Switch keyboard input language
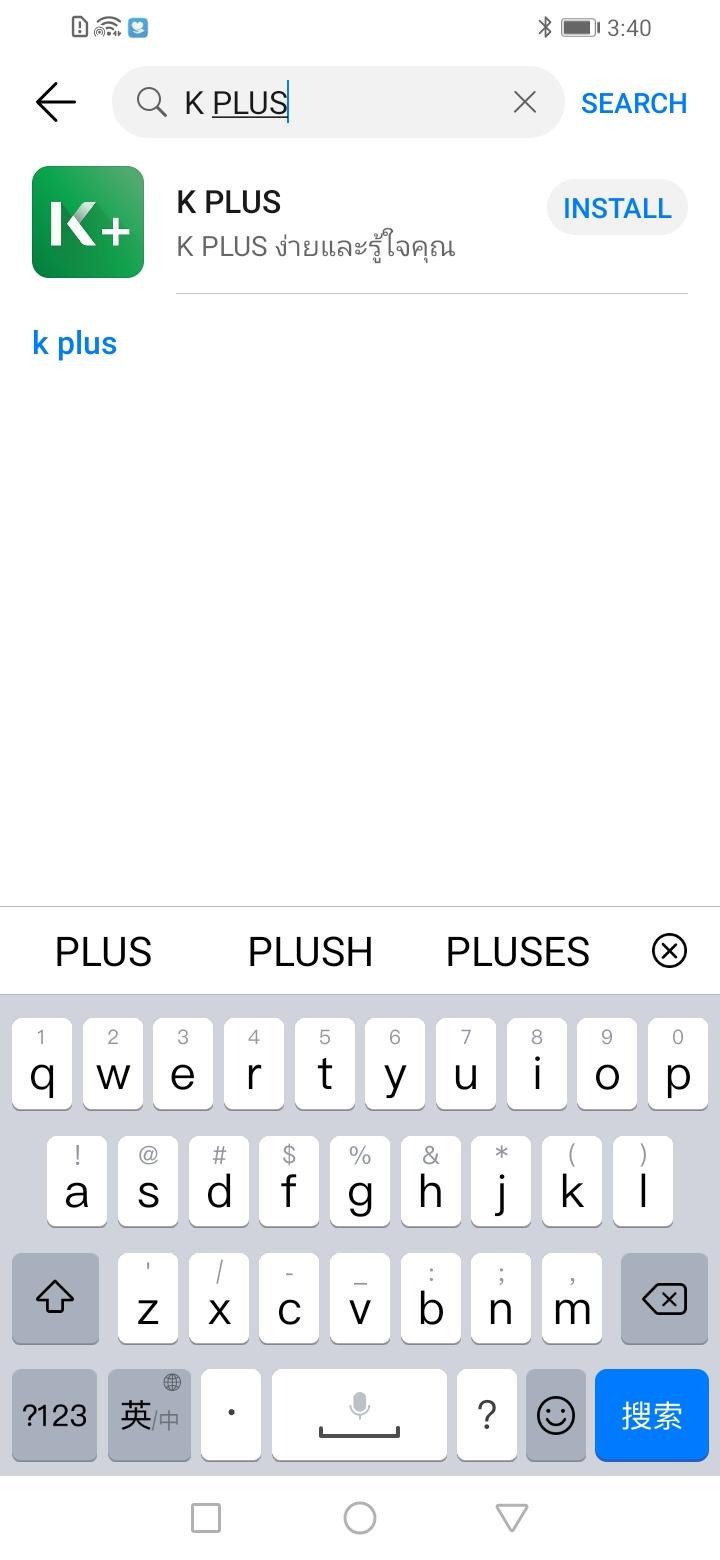This screenshot has height=1560, width=720. [149, 1415]
